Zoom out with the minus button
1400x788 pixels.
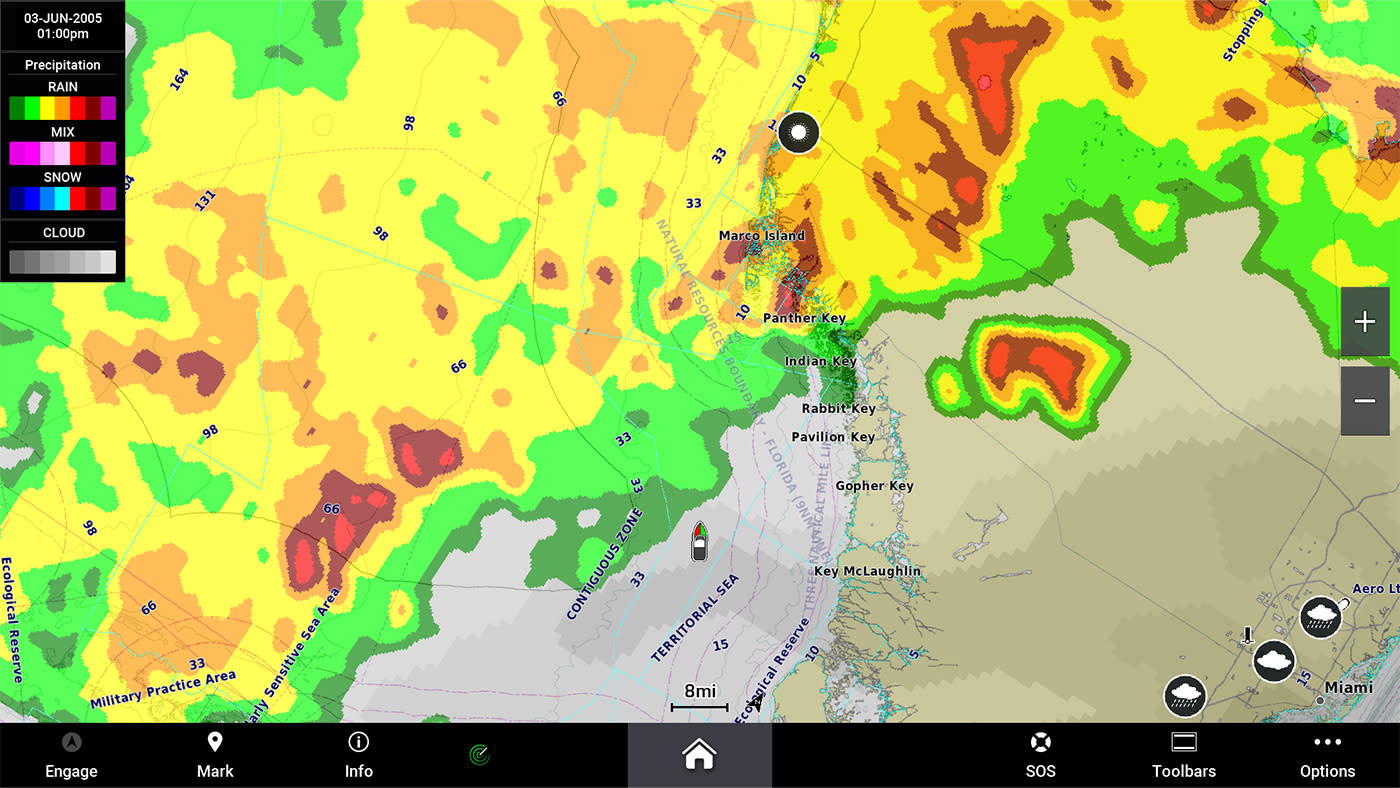[1364, 401]
